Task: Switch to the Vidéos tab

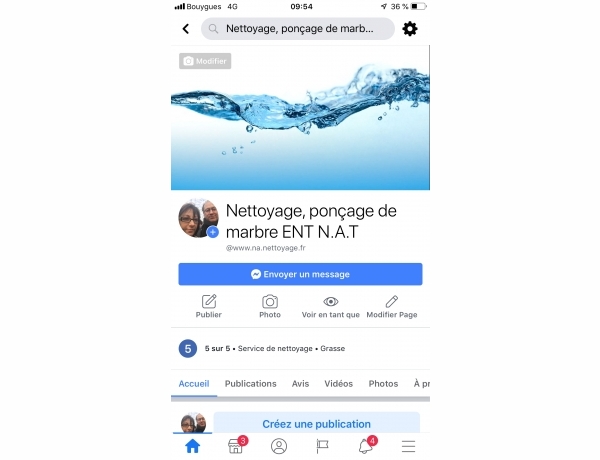Action: [338, 384]
